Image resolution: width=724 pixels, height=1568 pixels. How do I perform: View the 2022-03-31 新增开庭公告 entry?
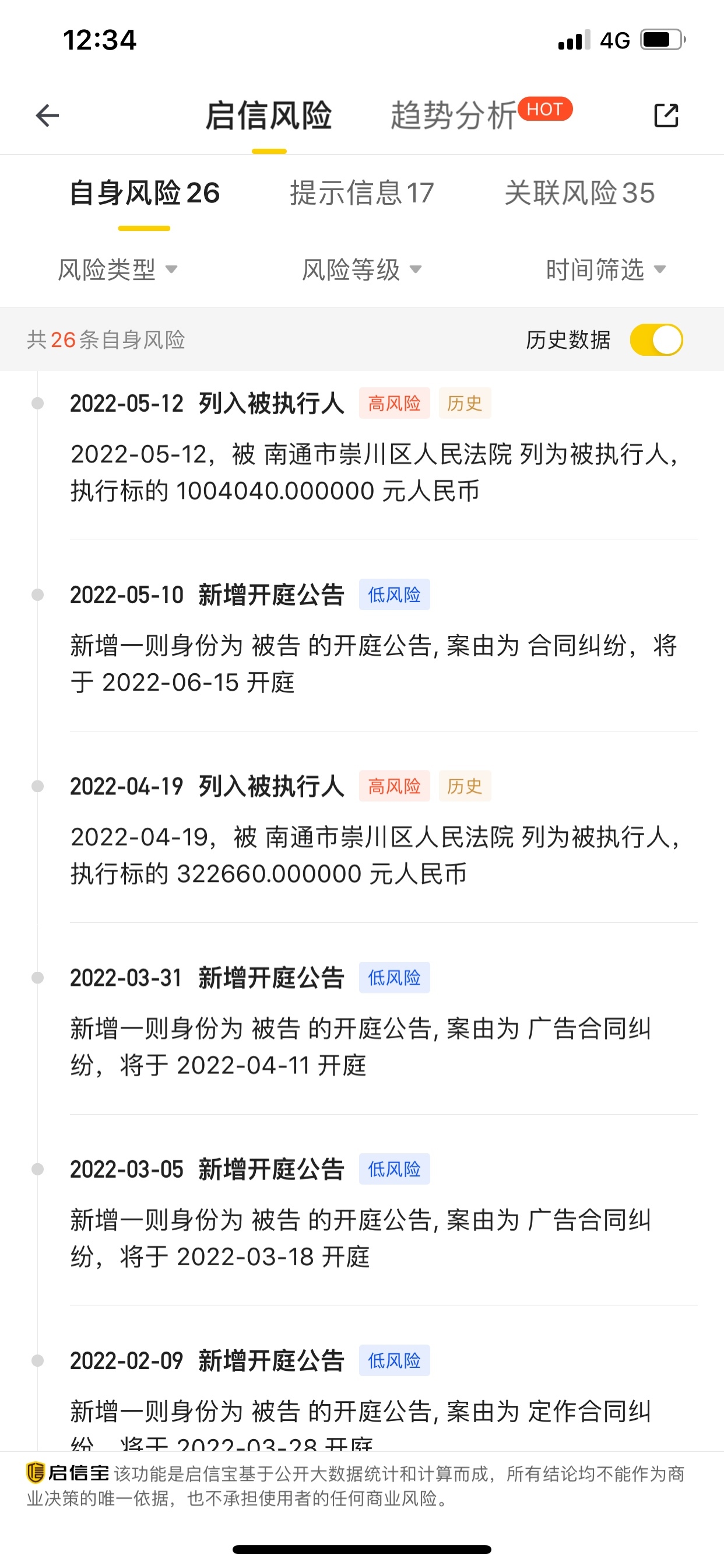[x=374, y=1028]
